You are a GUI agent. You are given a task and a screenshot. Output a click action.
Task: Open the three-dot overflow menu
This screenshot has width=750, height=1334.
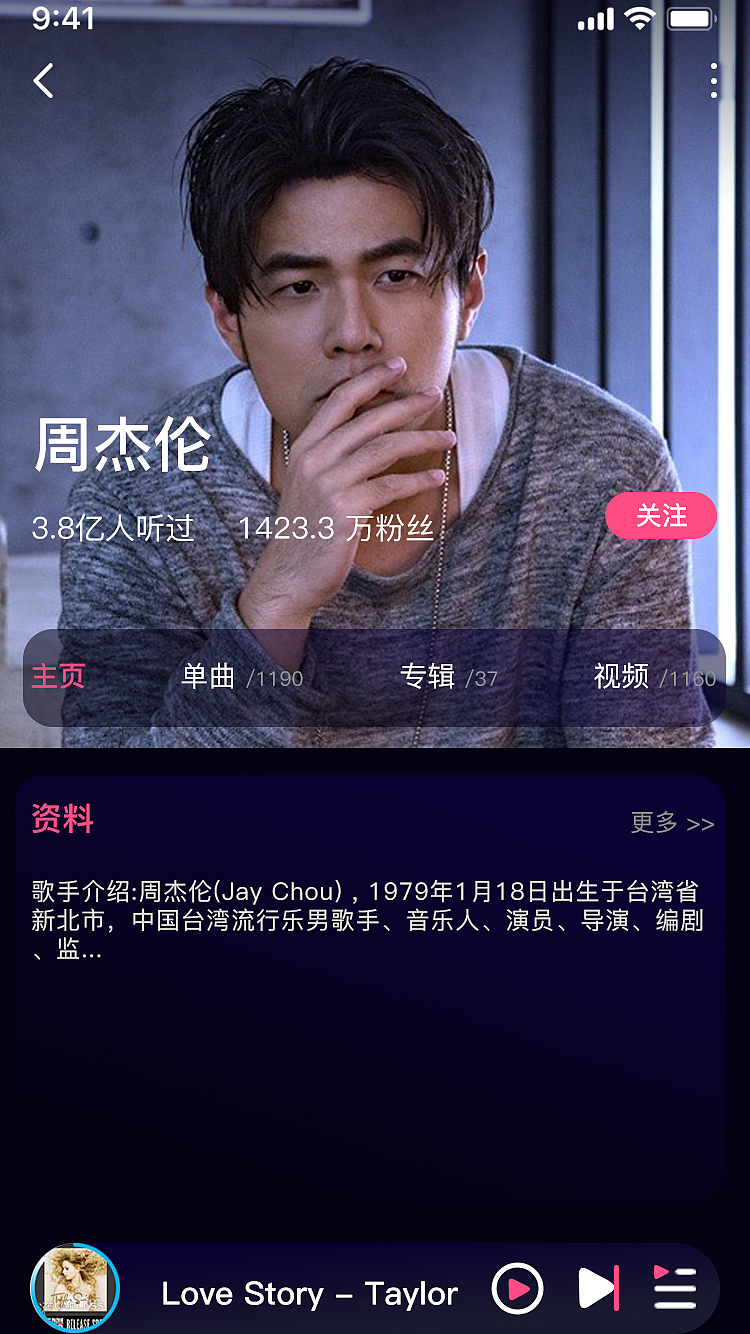click(713, 80)
